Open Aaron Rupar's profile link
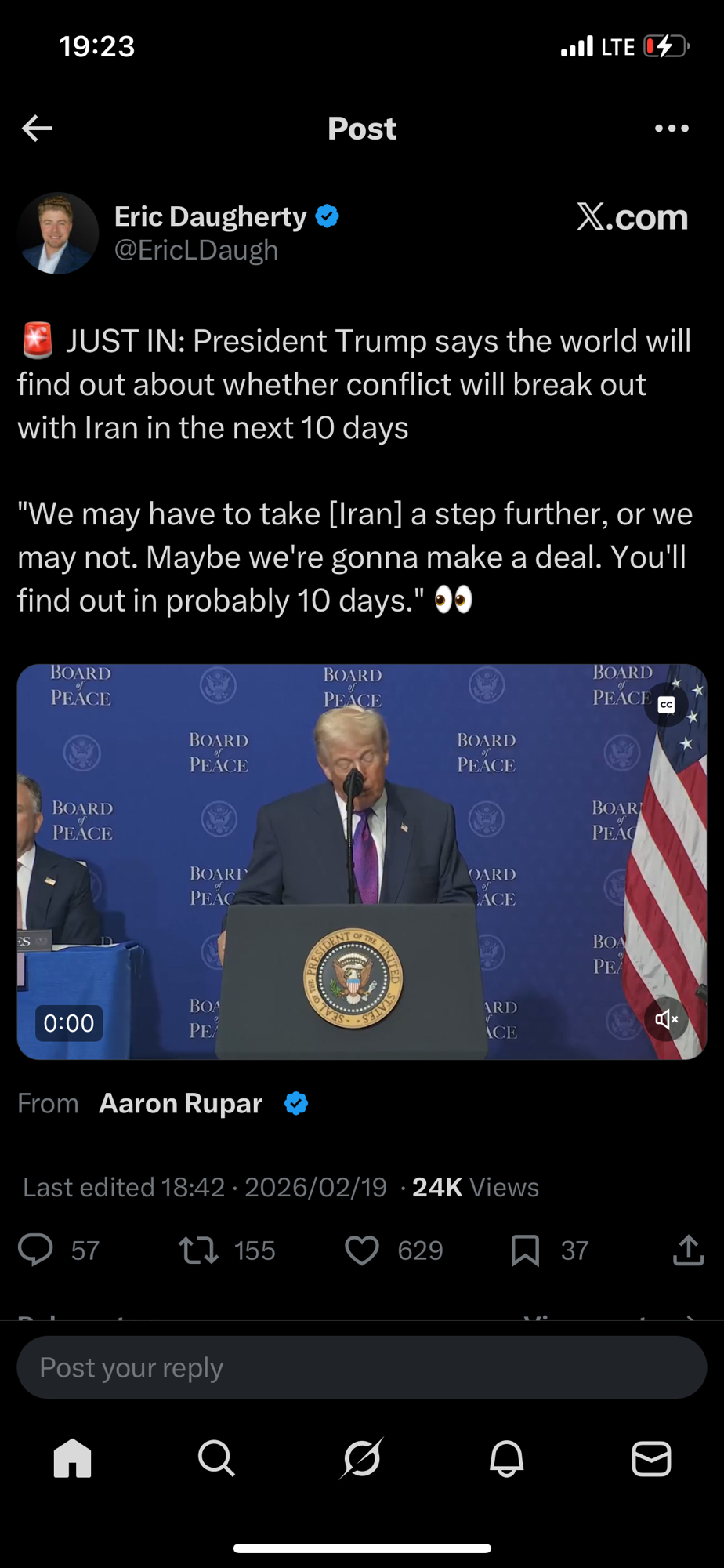Screen dimensions: 724x1568 (x=181, y=1103)
